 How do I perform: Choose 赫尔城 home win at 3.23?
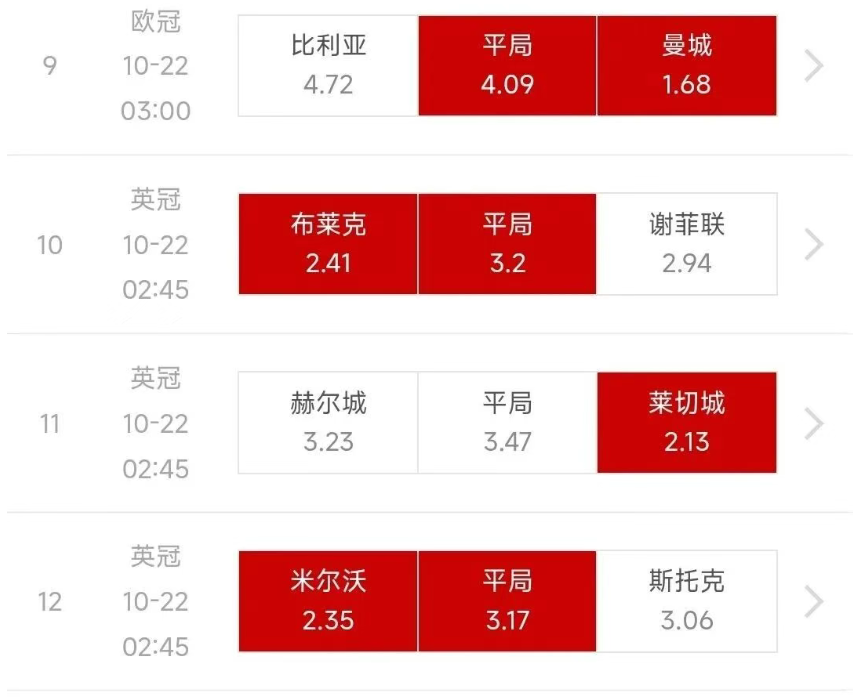(328, 423)
